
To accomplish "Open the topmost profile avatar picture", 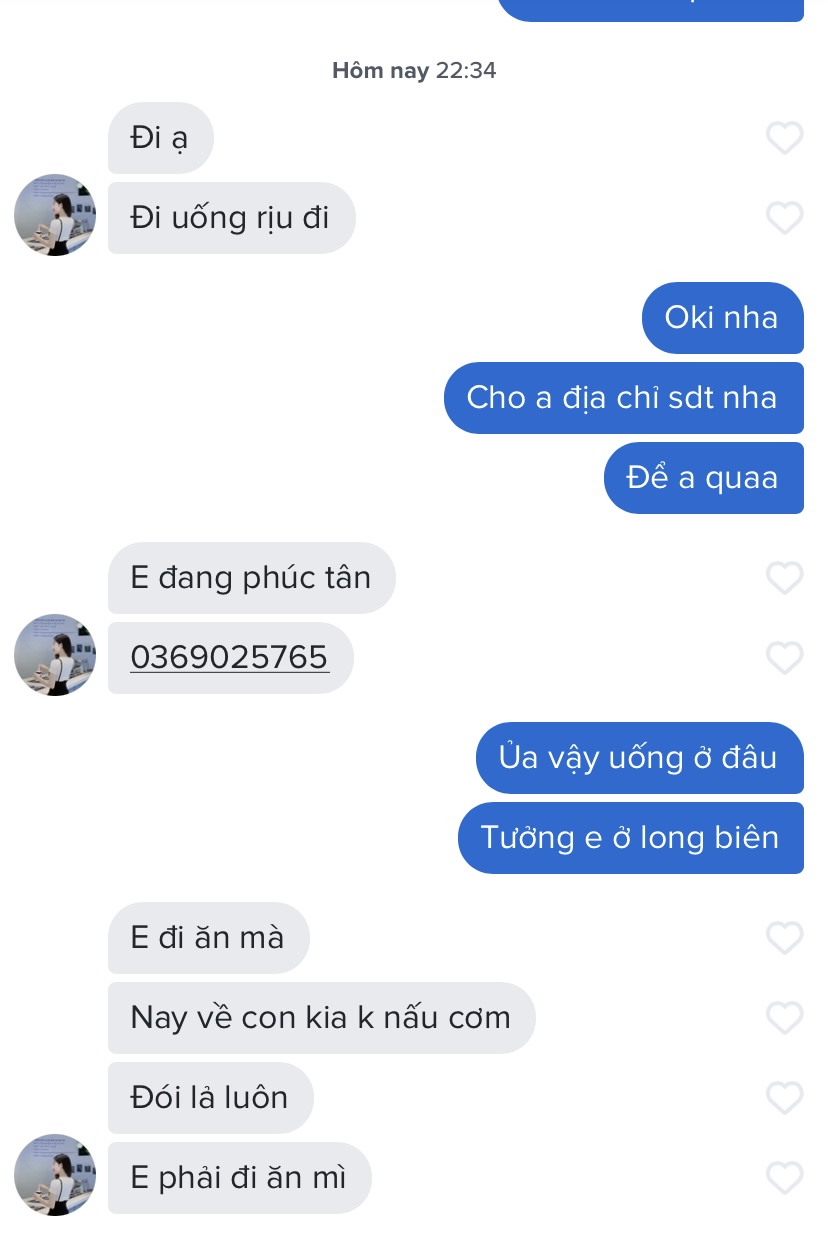I will (x=55, y=215).
